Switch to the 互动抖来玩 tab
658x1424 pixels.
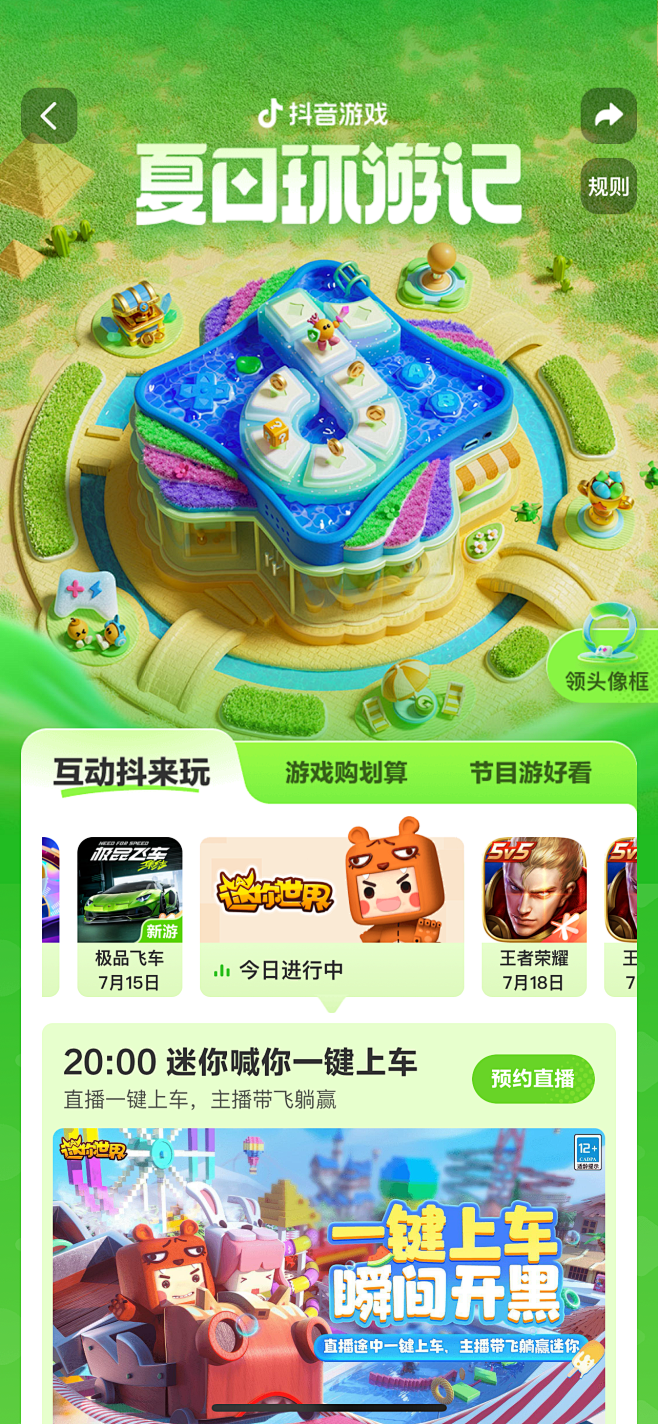[132, 772]
